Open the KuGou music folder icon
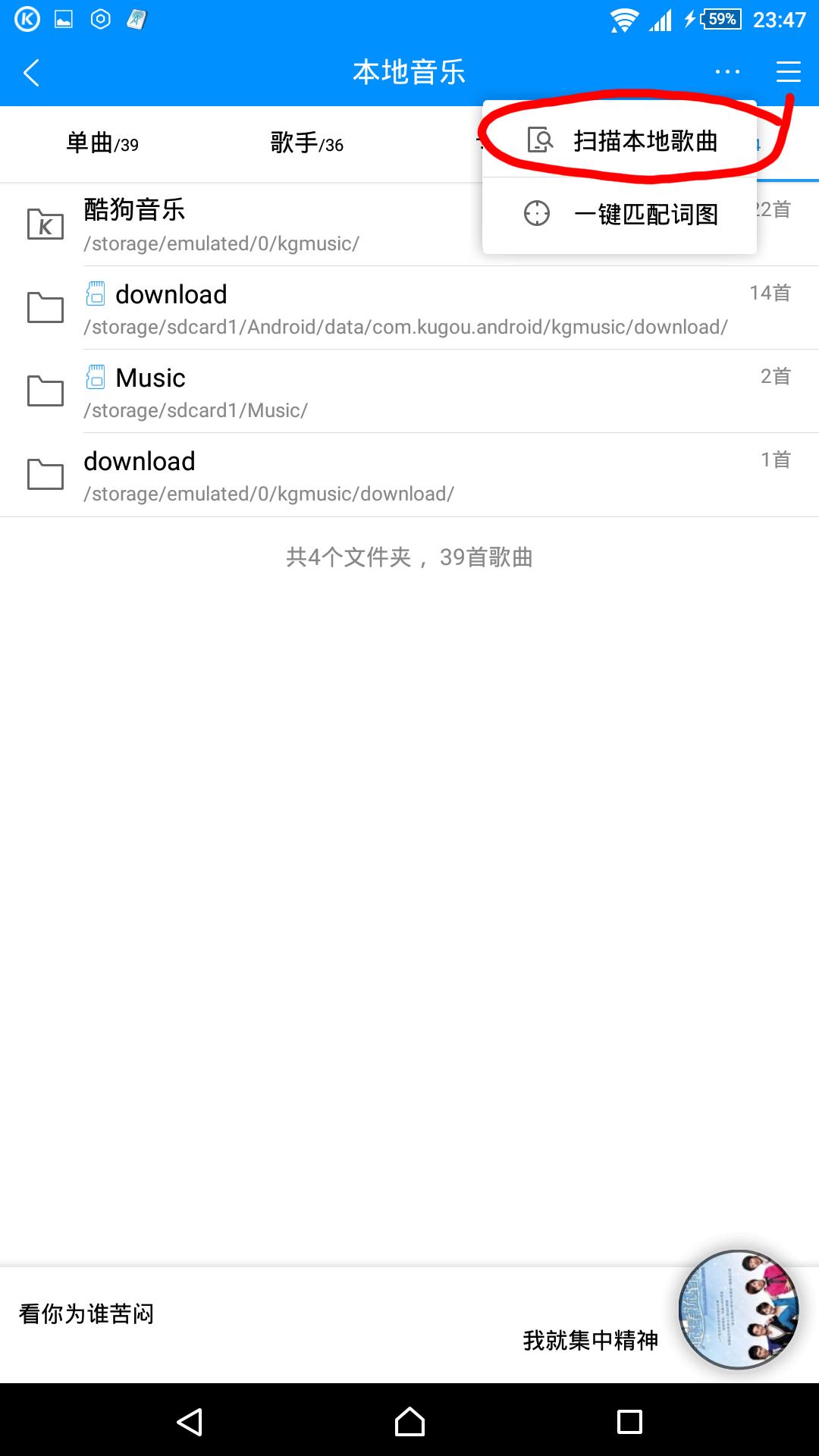 coord(45,225)
